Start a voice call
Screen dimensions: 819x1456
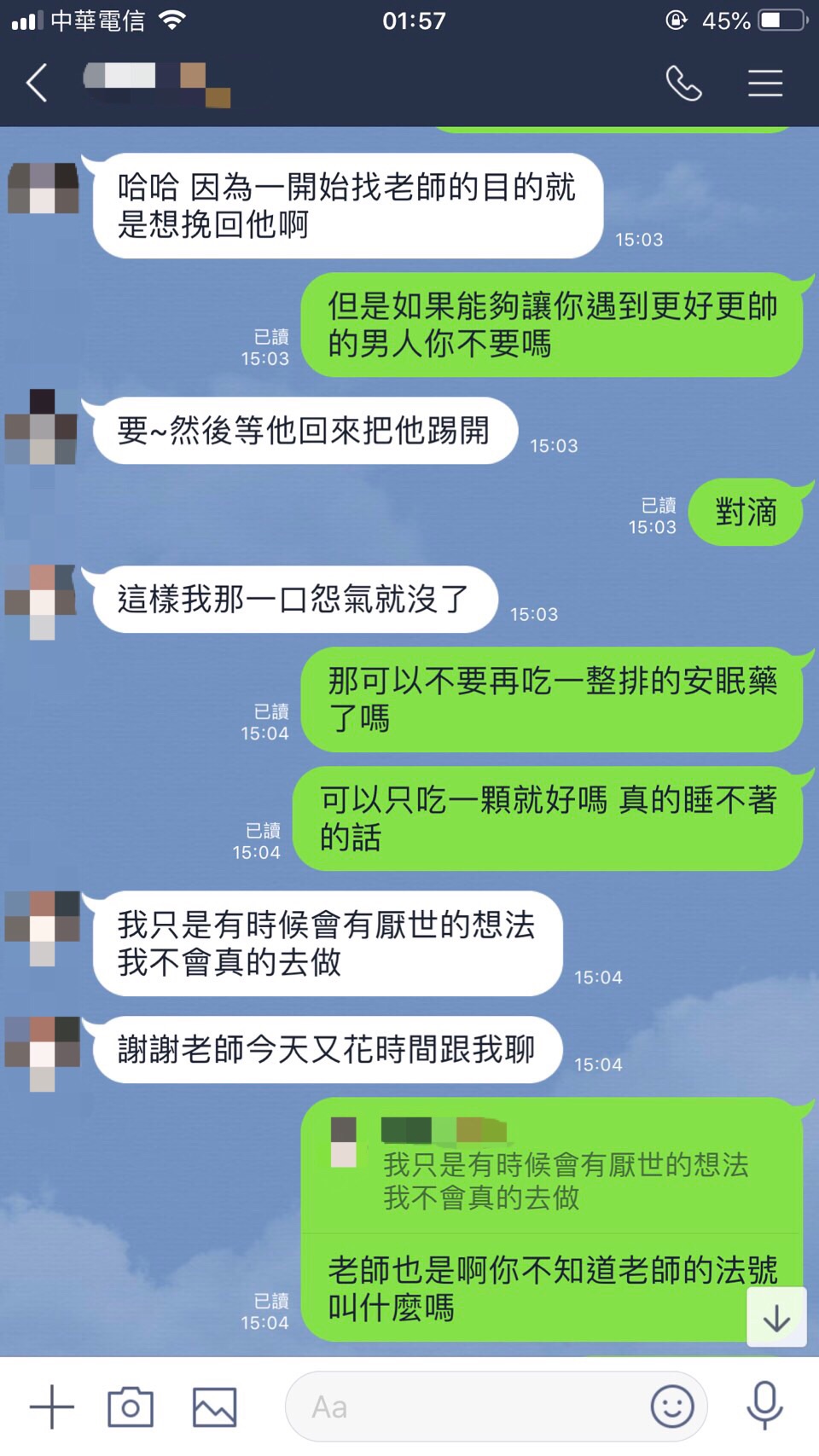(x=683, y=83)
